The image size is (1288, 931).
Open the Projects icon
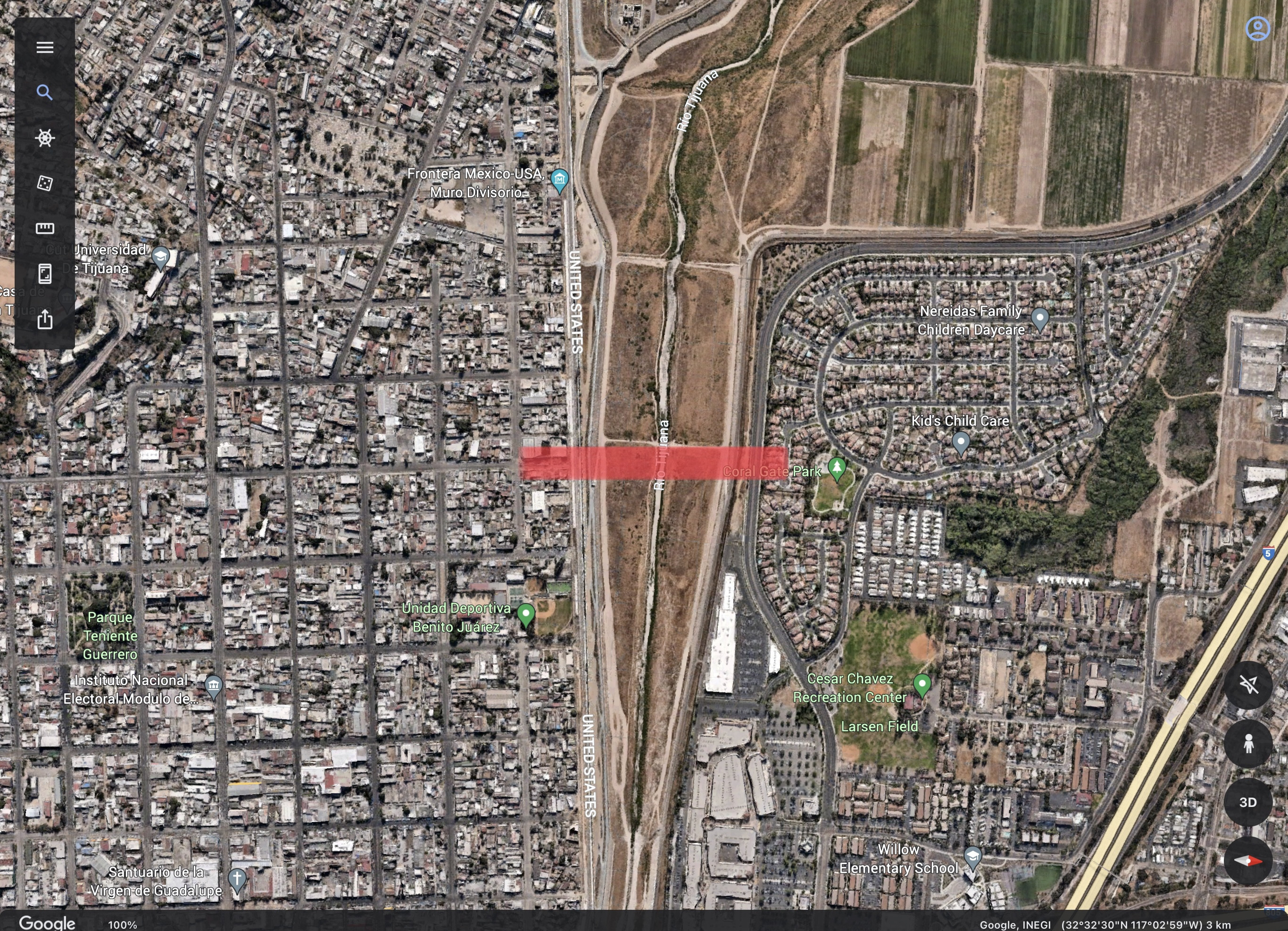point(45,274)
